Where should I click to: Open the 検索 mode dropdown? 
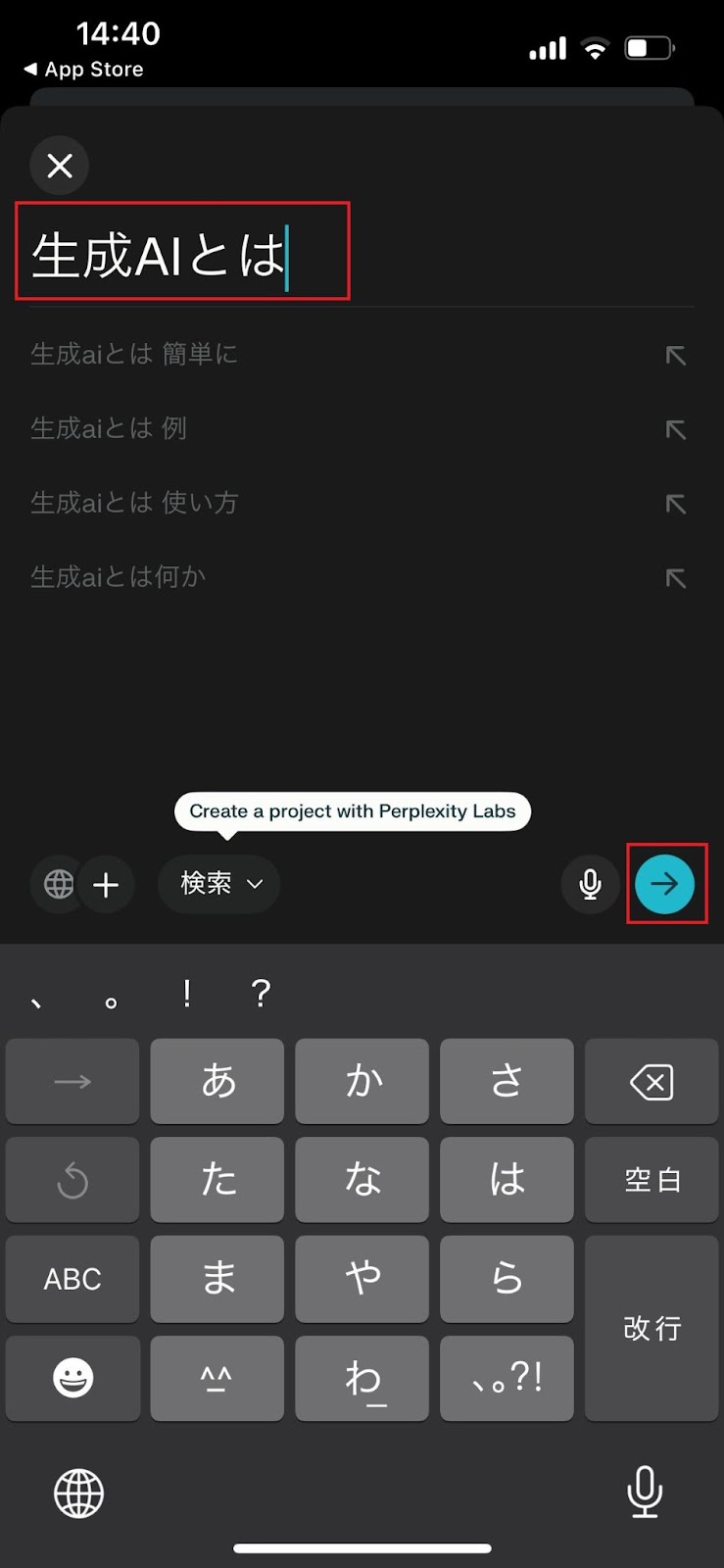217,884
